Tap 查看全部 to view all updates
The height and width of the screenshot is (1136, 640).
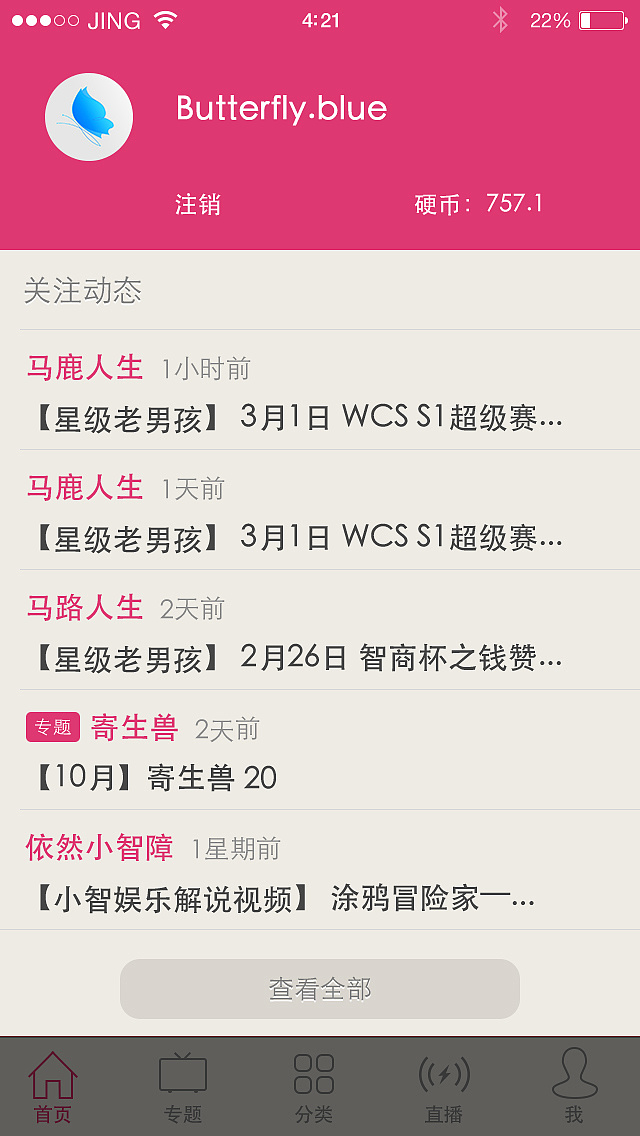pyautogui.click(x=320, y=989)
